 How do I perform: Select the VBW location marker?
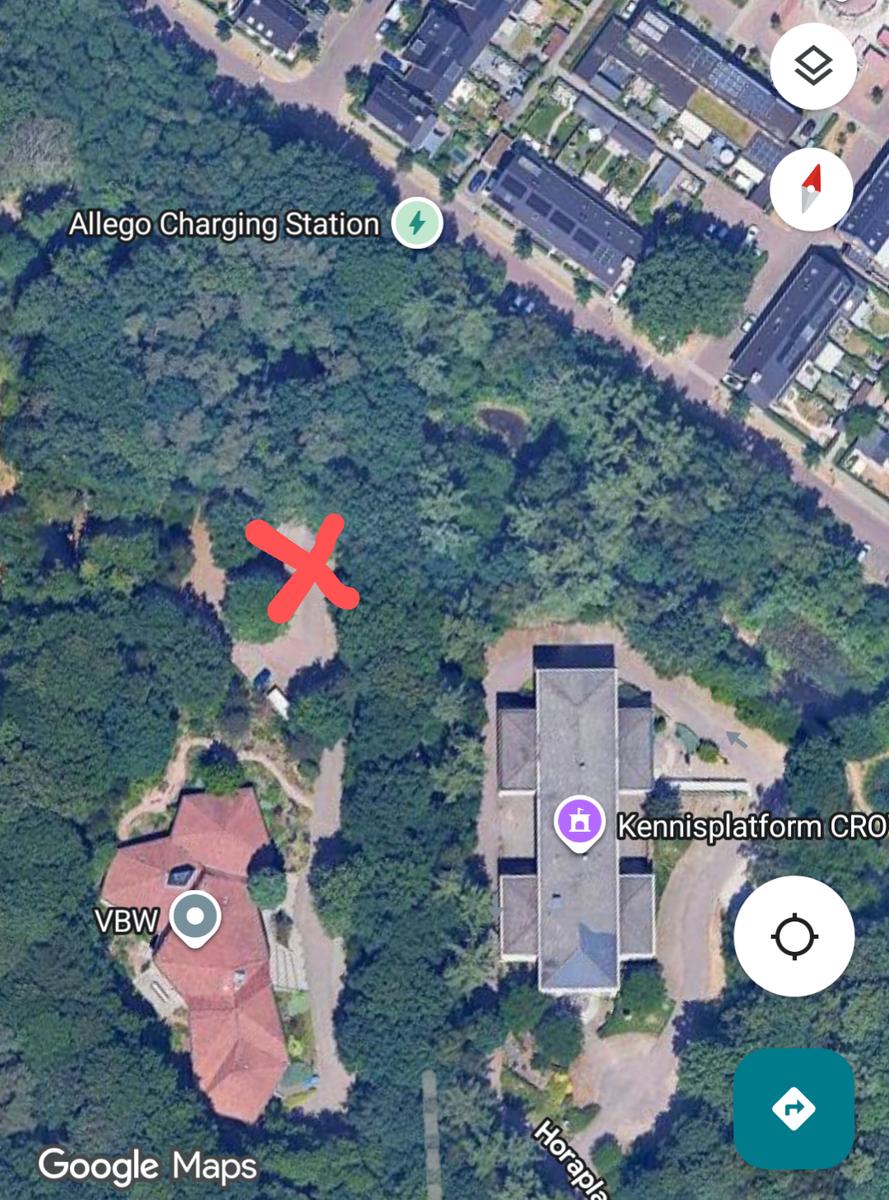pyautogui.click(x=195, y=917)
